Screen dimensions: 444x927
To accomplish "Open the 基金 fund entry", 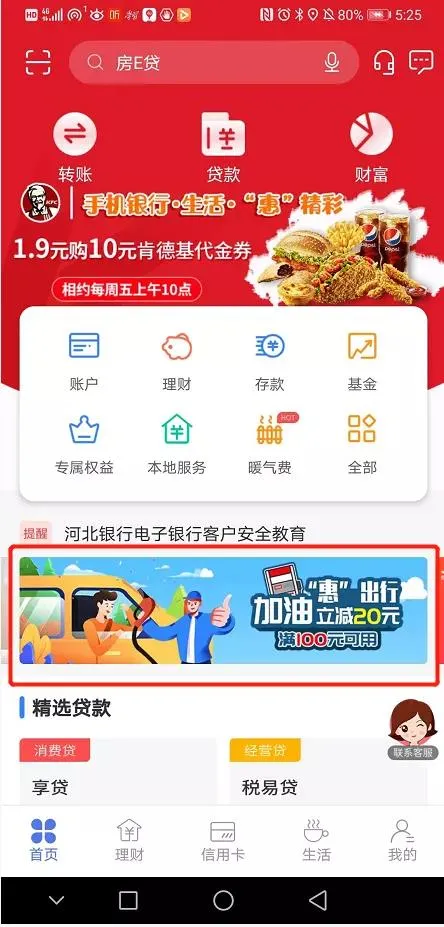I will pyautogui.click(x=362, y=361).
